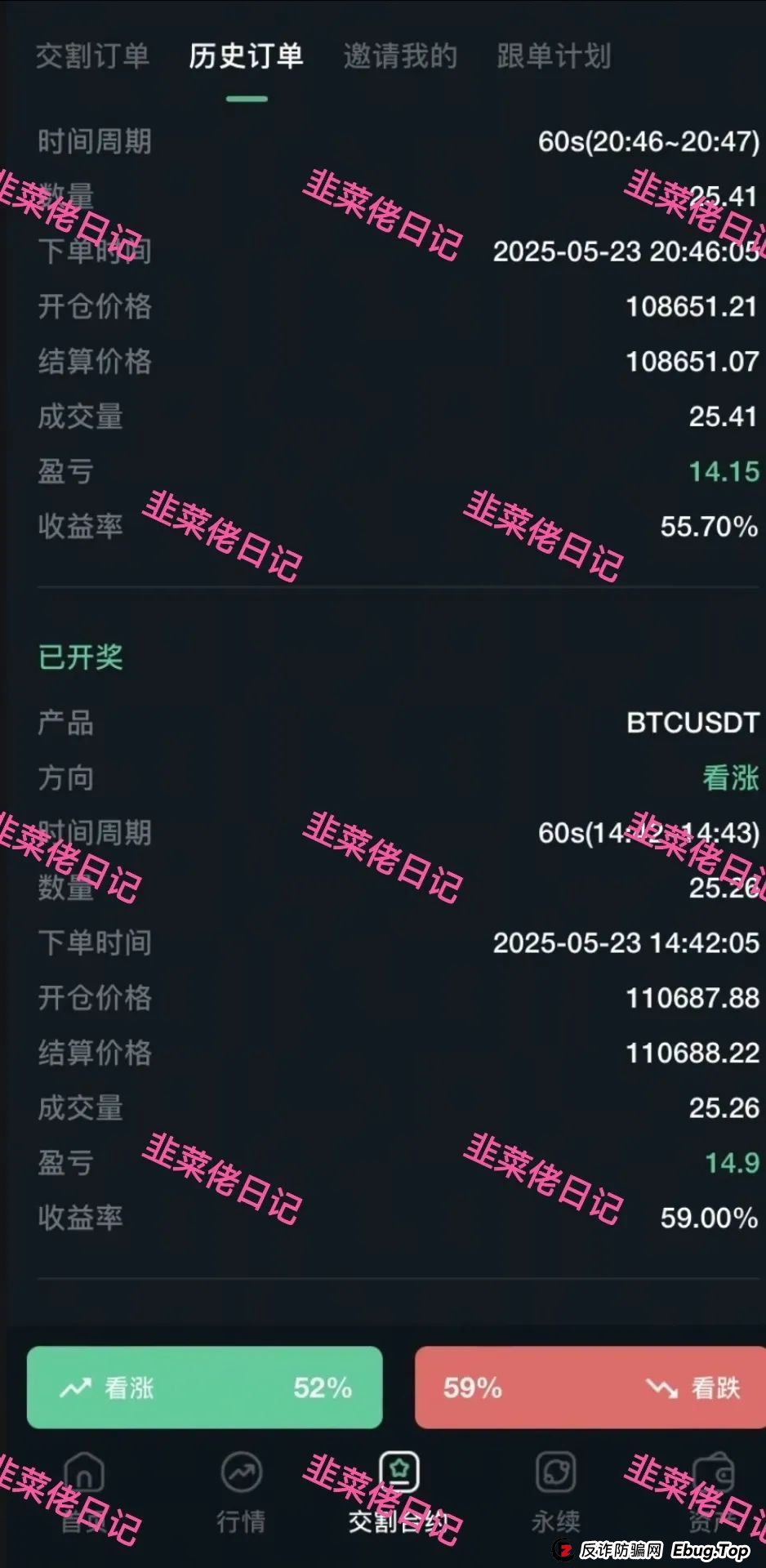The image size is (766, 1568).
Task: Click the BTCUSDT product label
Action: click(693, 723)
